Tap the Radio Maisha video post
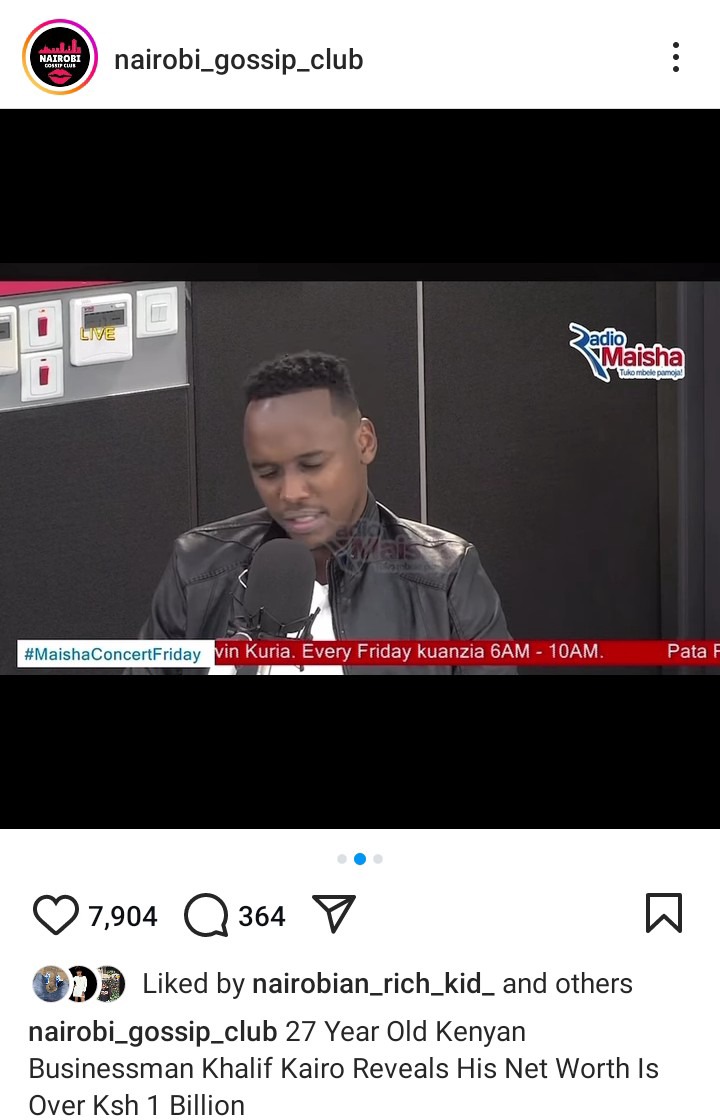Viewport: 720px width, 1120px height. click(360, 470)
